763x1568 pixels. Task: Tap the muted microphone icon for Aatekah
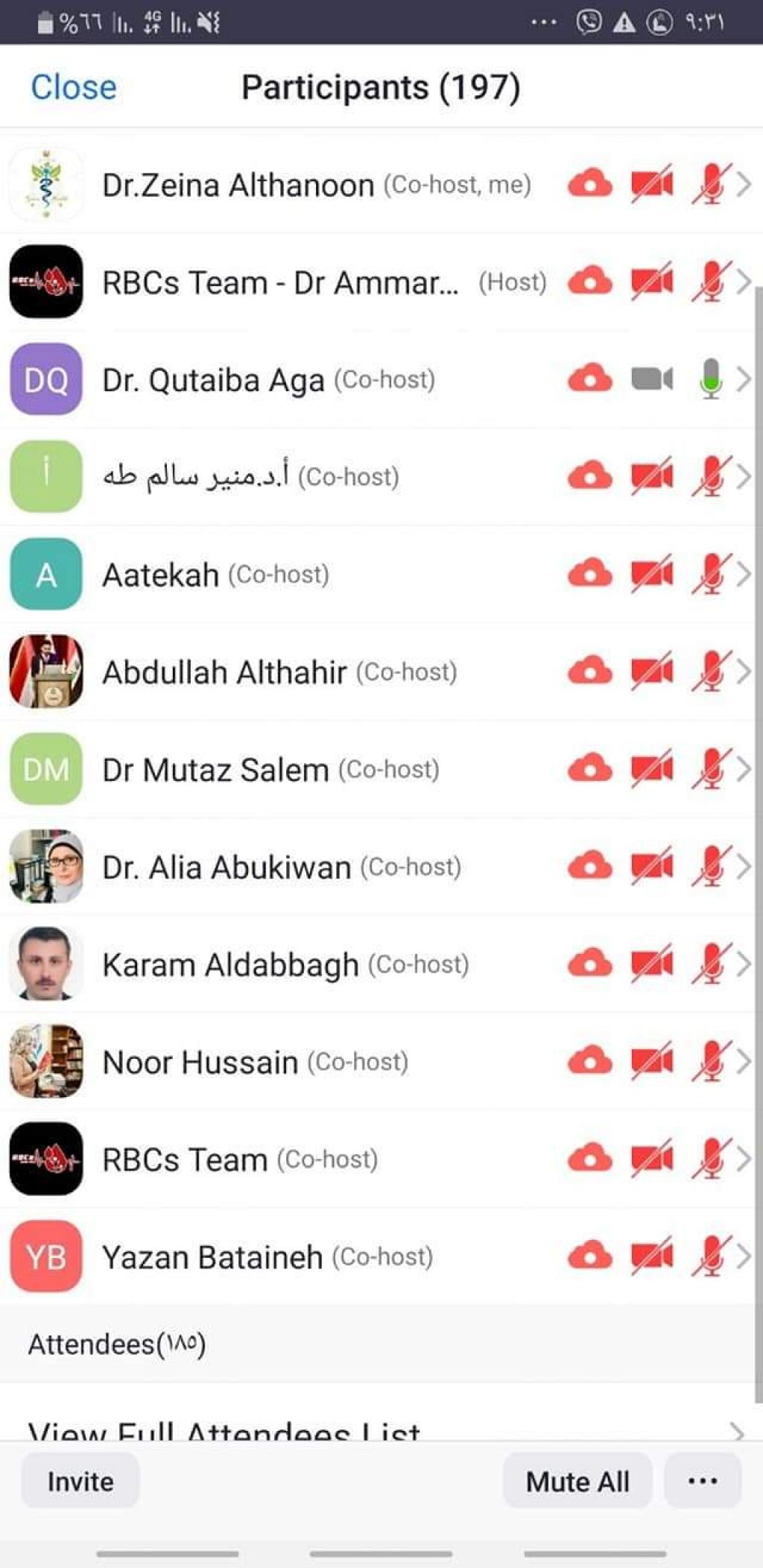click(711, 575)
